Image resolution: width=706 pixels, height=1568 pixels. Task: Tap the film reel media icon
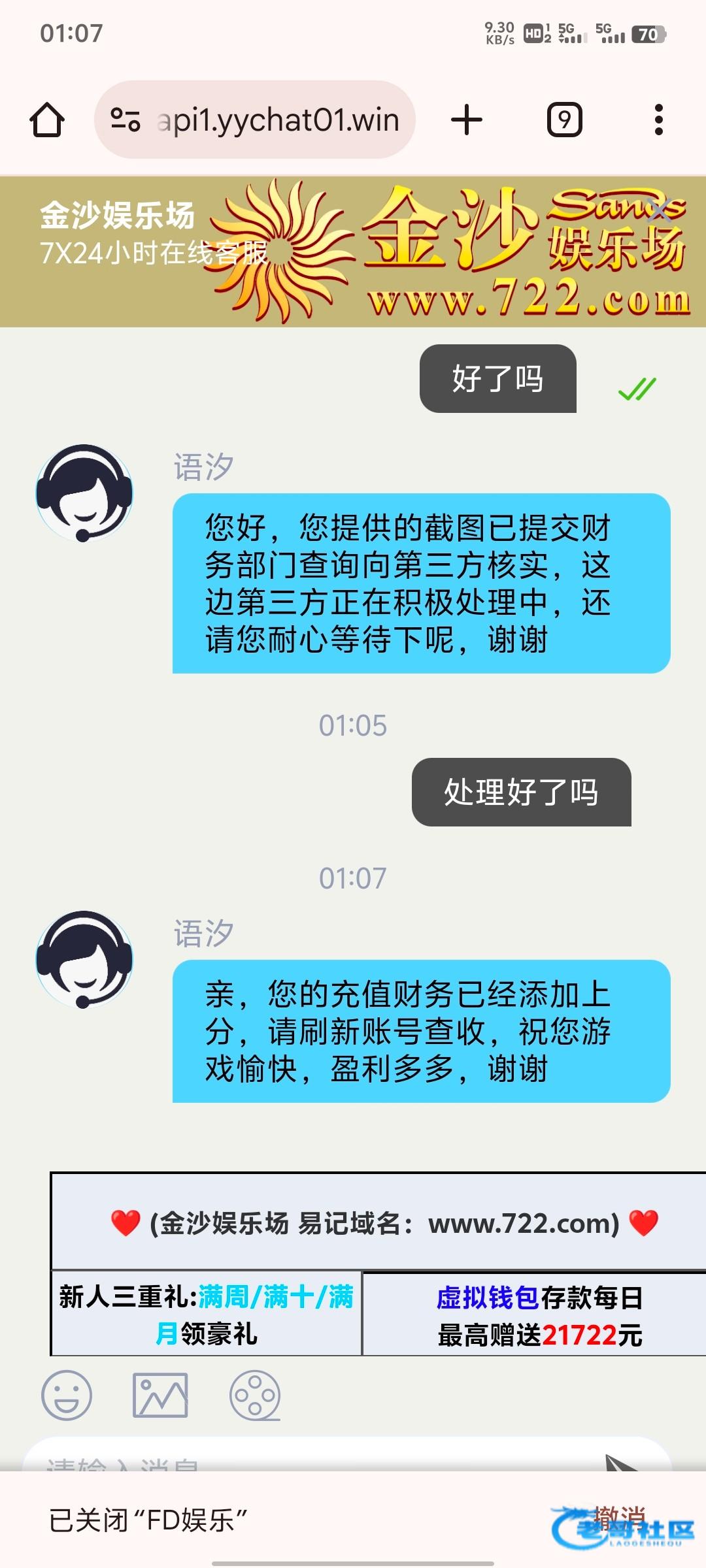(254, 1396)
